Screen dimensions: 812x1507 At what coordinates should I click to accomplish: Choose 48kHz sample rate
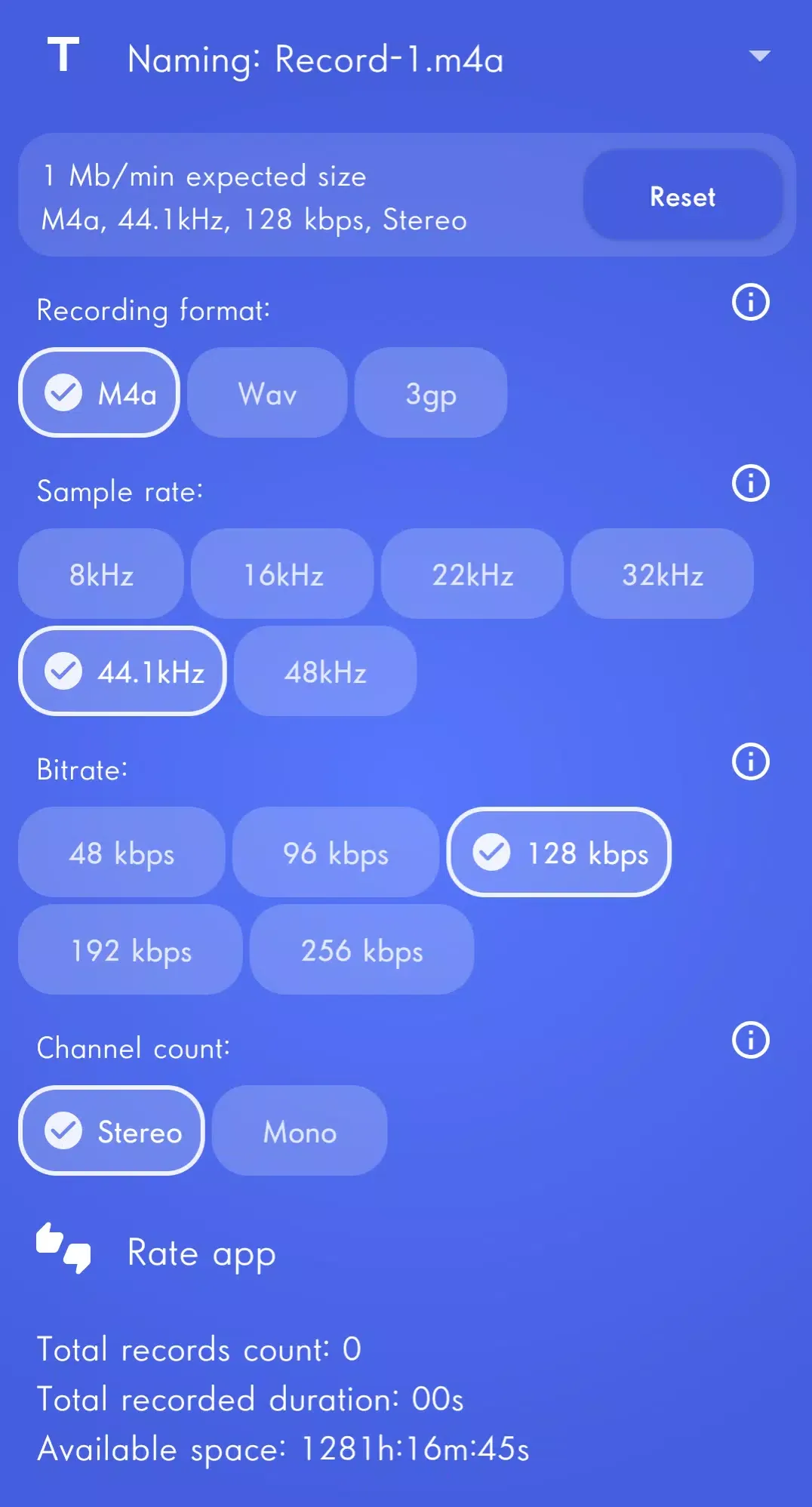pos(325,672)
